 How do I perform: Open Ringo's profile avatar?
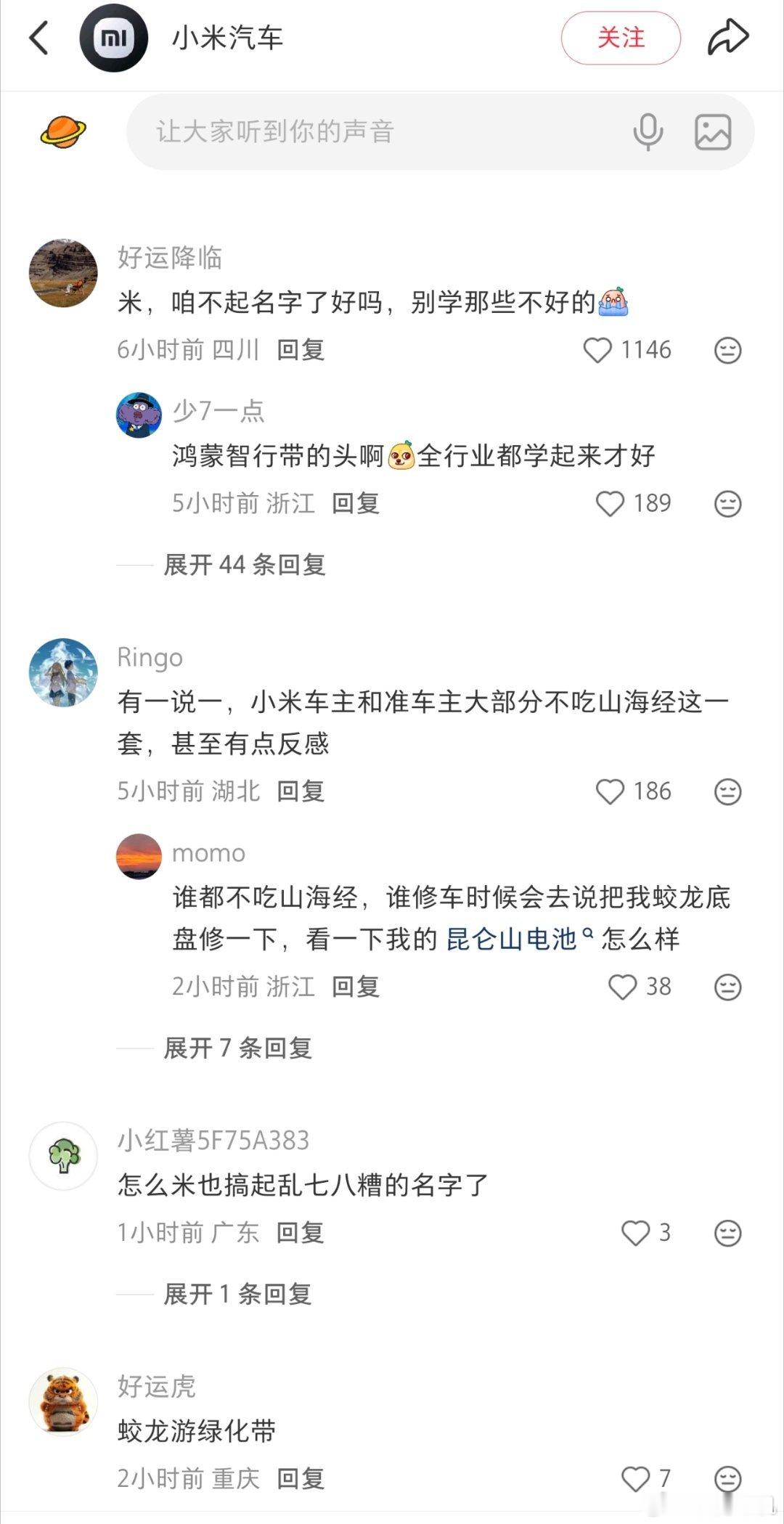point(62,672)
